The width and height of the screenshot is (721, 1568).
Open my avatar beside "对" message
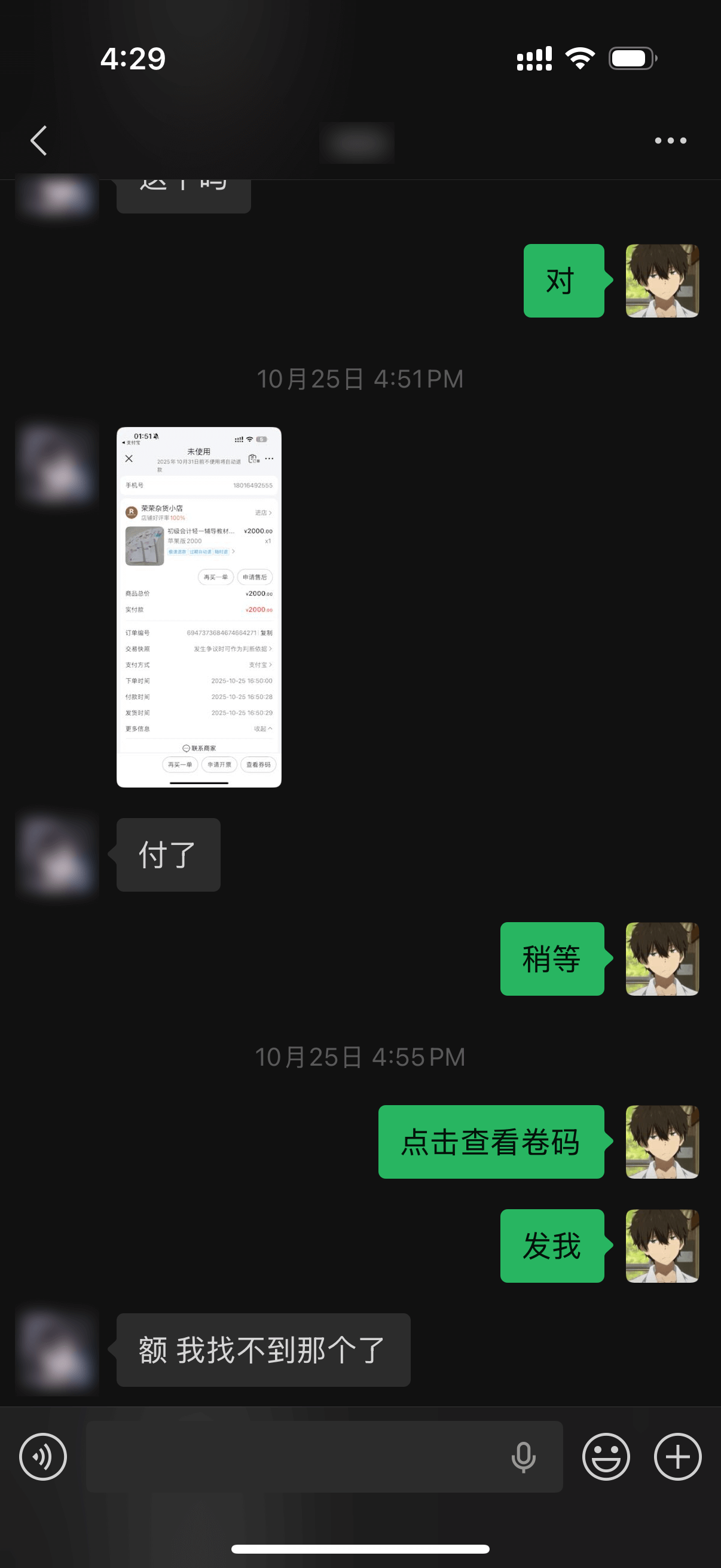[662, 280]
